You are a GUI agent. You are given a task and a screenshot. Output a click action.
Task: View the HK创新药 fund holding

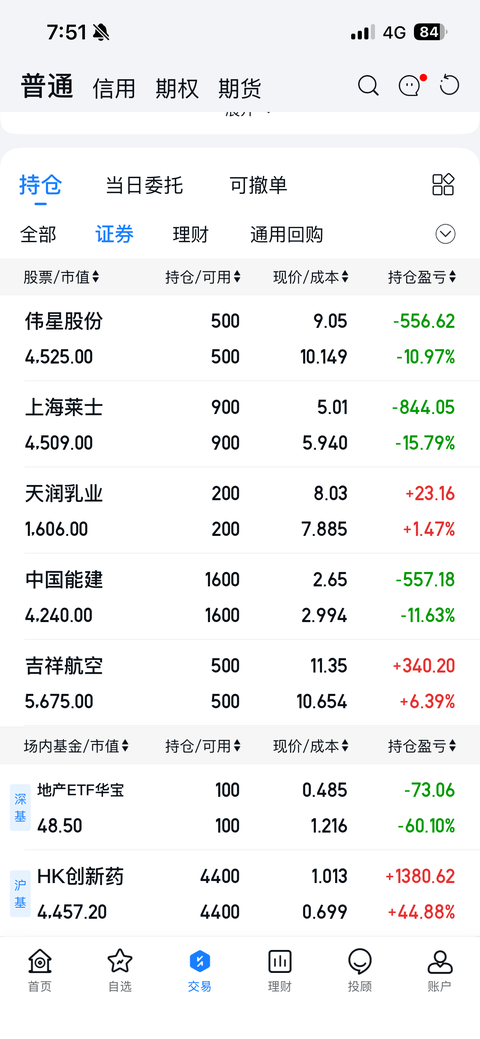pos(240,894)
